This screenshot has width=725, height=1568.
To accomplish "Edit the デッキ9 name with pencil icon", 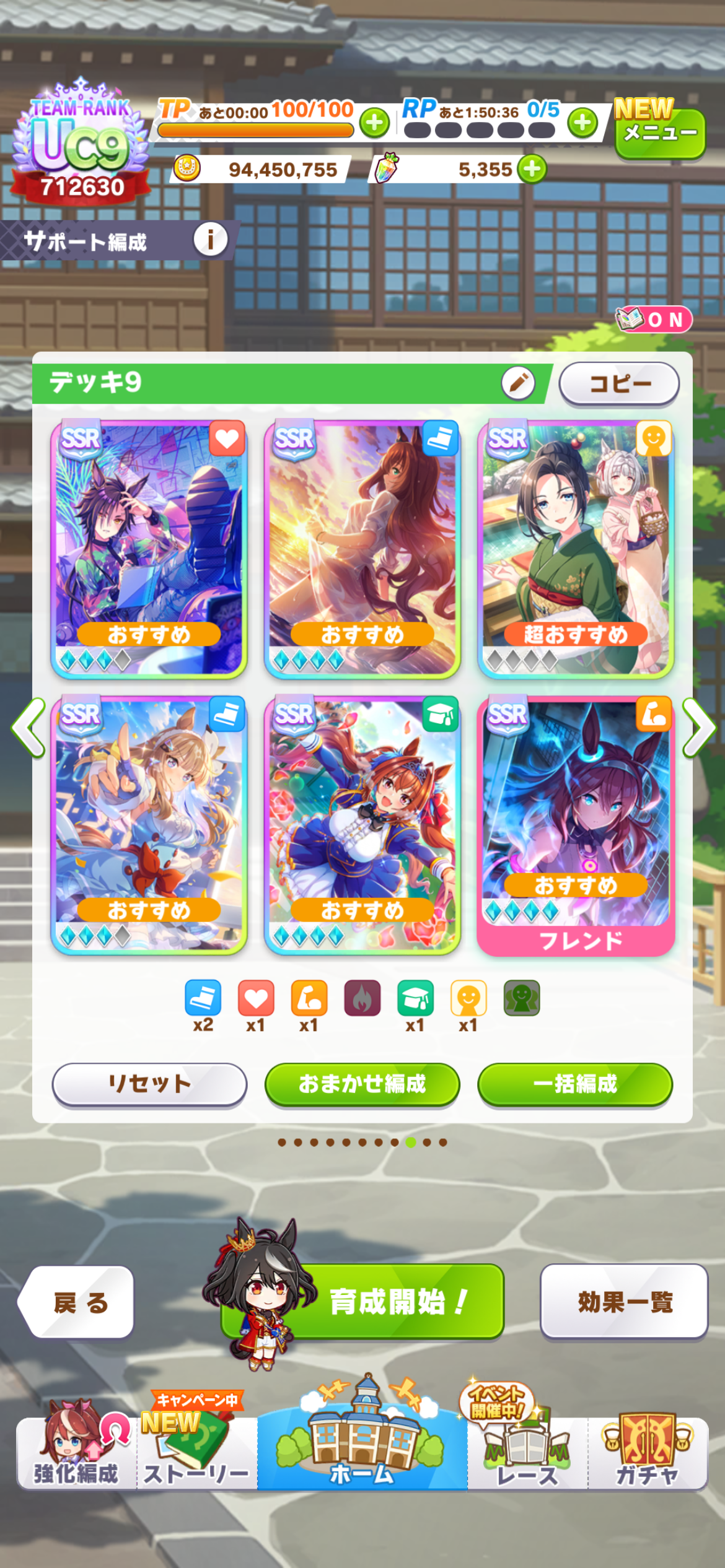I will (x=518, y=383).
